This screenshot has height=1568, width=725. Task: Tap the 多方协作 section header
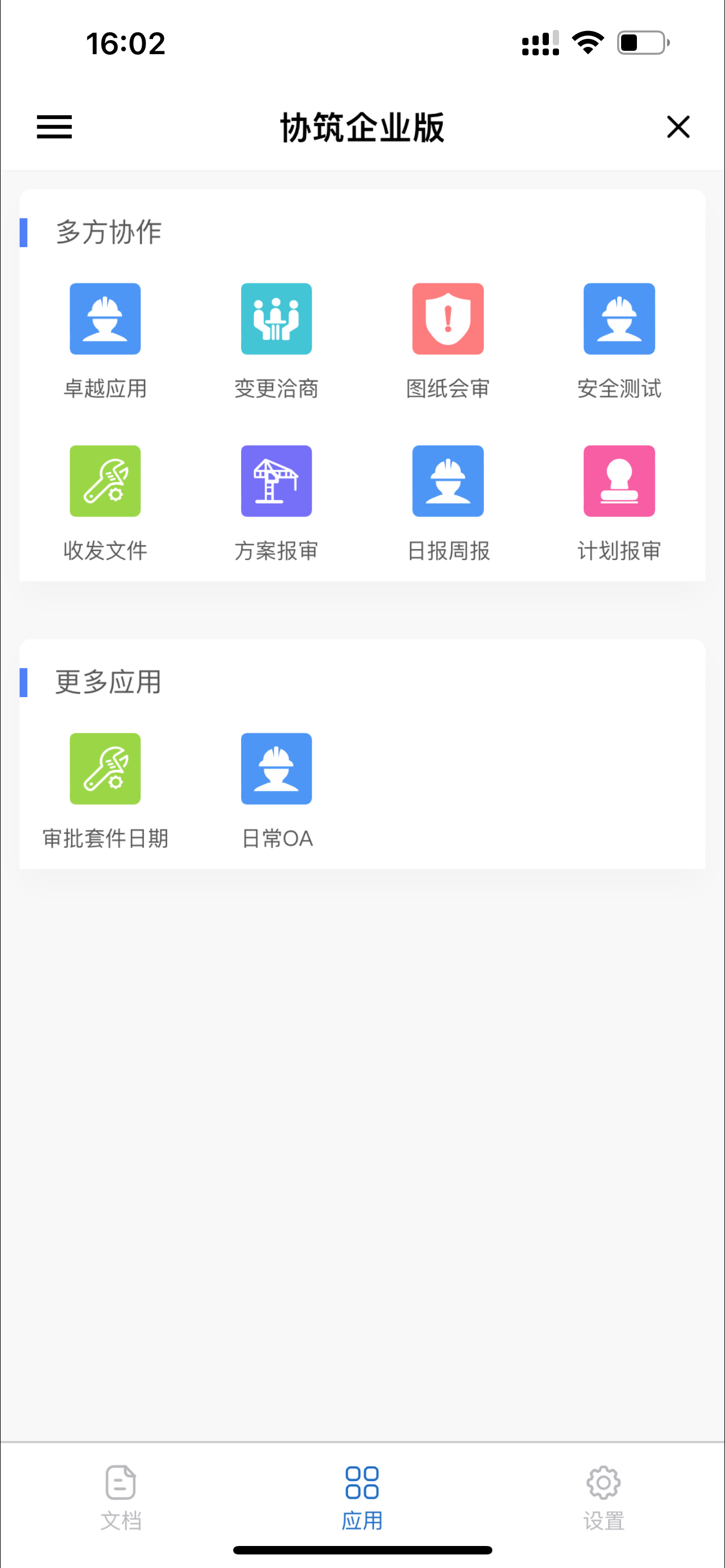tap(108, 232)
